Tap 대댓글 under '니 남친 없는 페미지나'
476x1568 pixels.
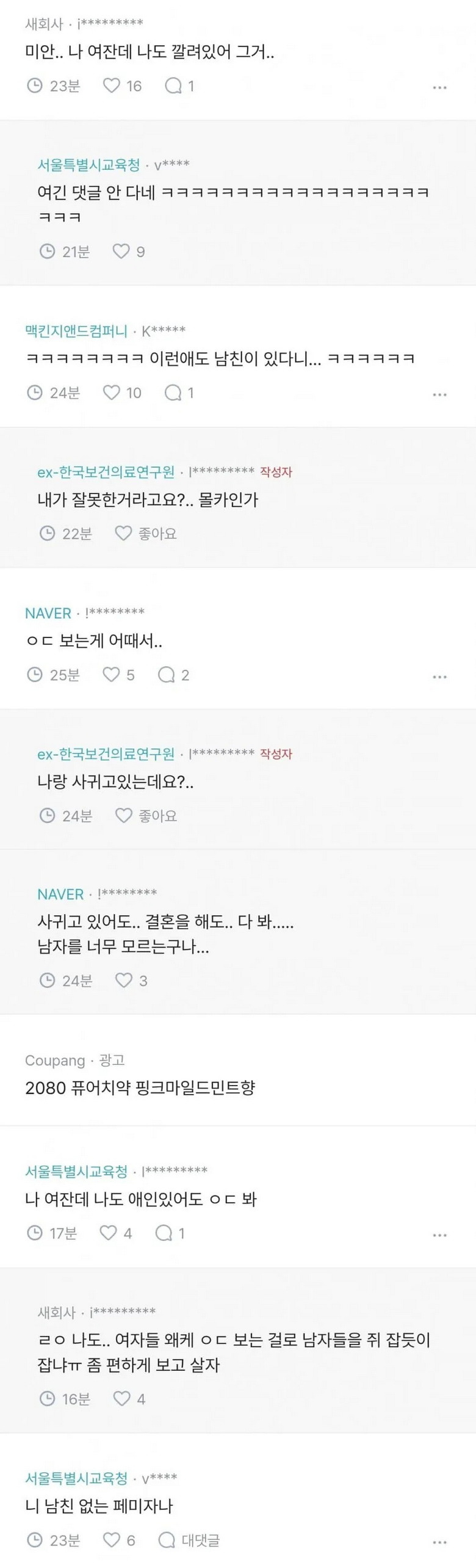[189, 1541]
